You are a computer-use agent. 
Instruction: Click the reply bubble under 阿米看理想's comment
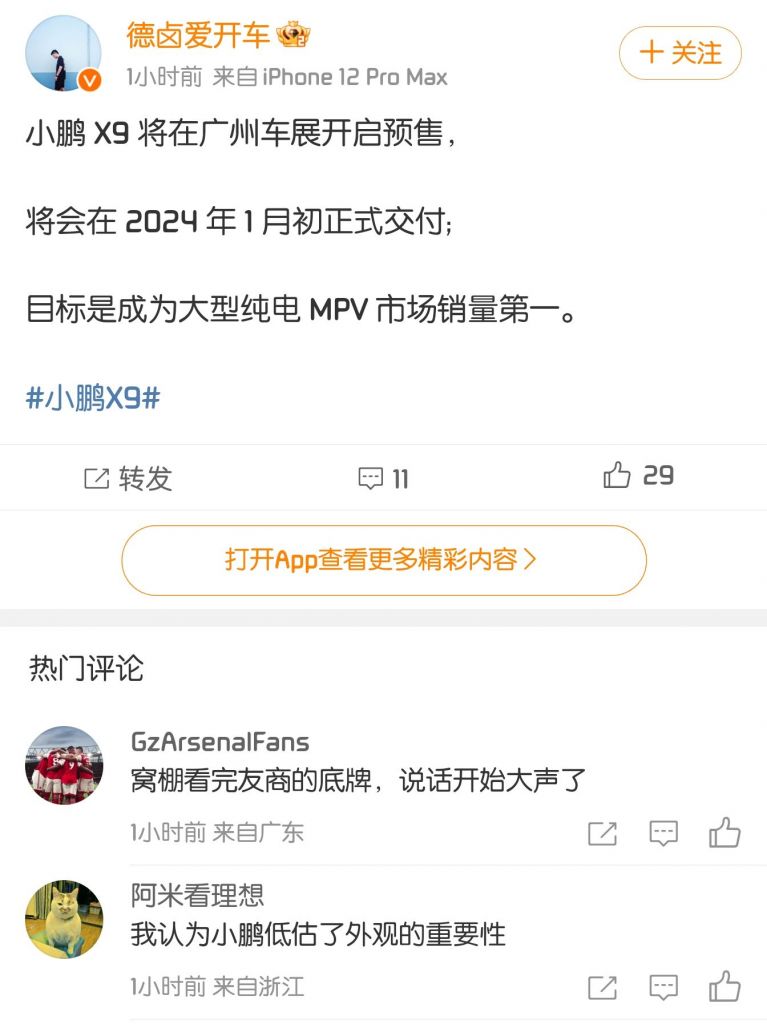tap(662, 986)
